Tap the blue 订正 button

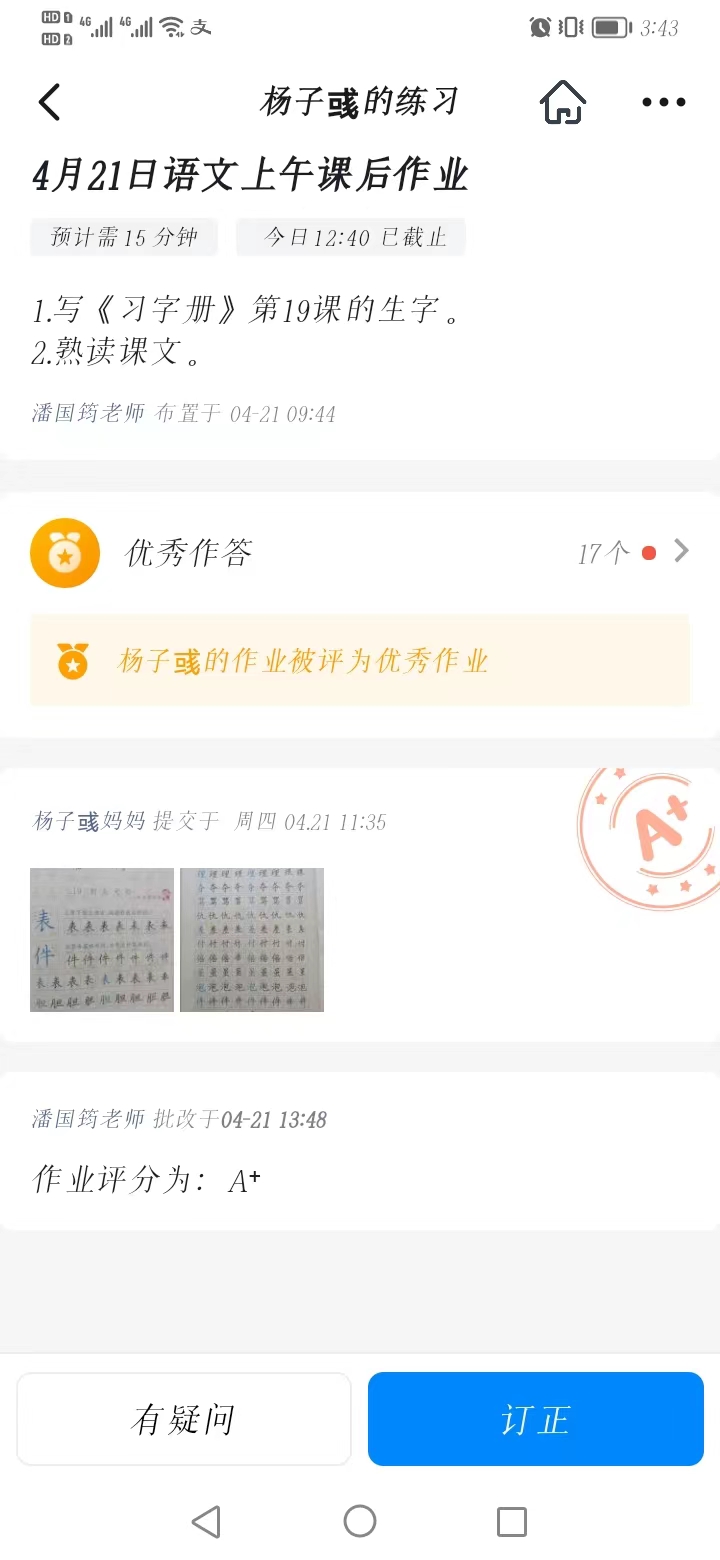(x=536, y=1419)
